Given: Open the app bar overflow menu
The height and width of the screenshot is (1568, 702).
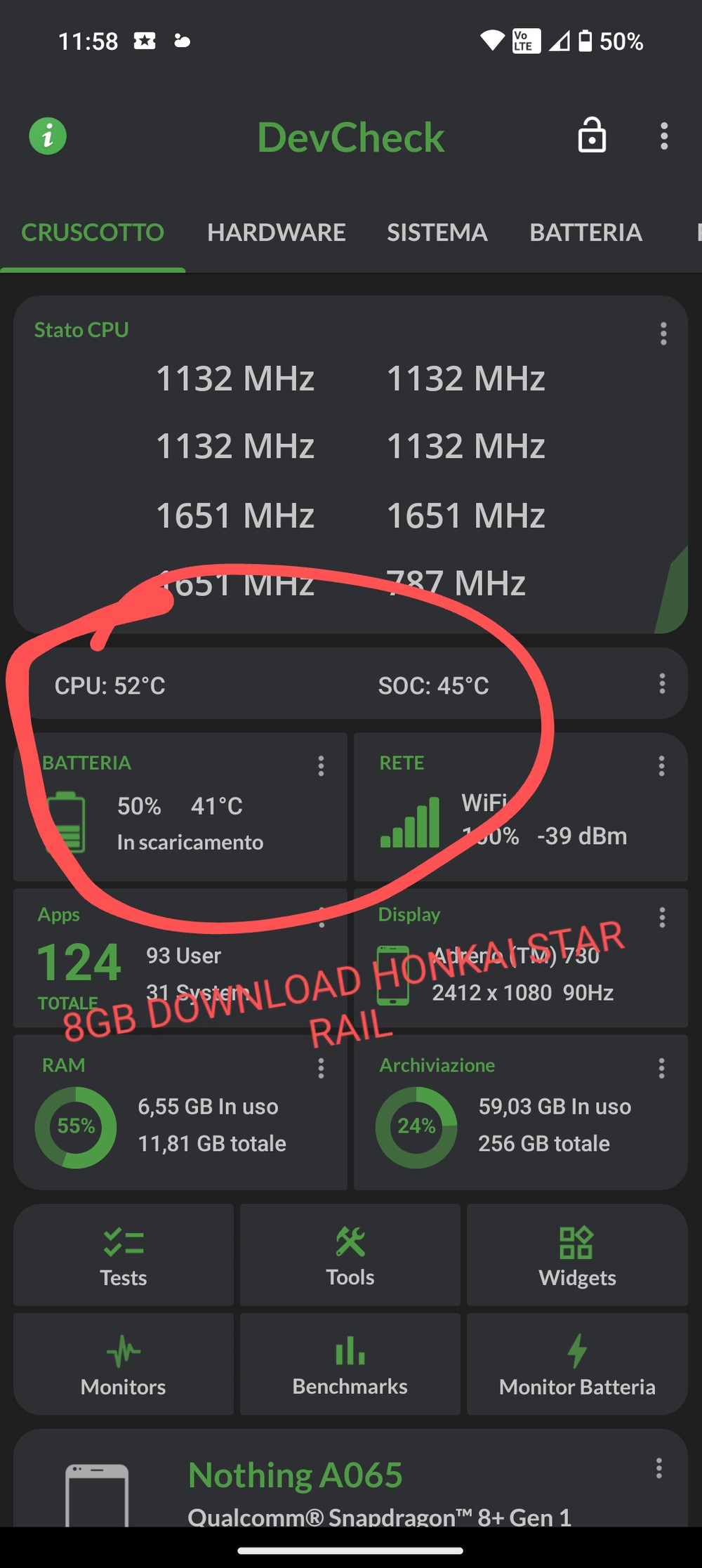Looking at the screenshot, I should tap(664, 136).
